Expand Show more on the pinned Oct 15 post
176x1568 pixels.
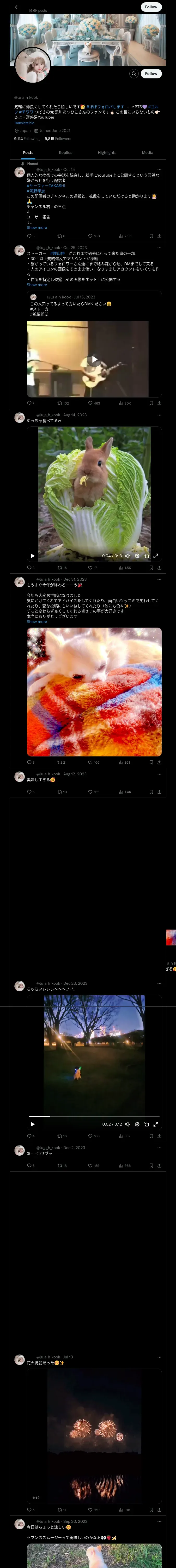37,228
